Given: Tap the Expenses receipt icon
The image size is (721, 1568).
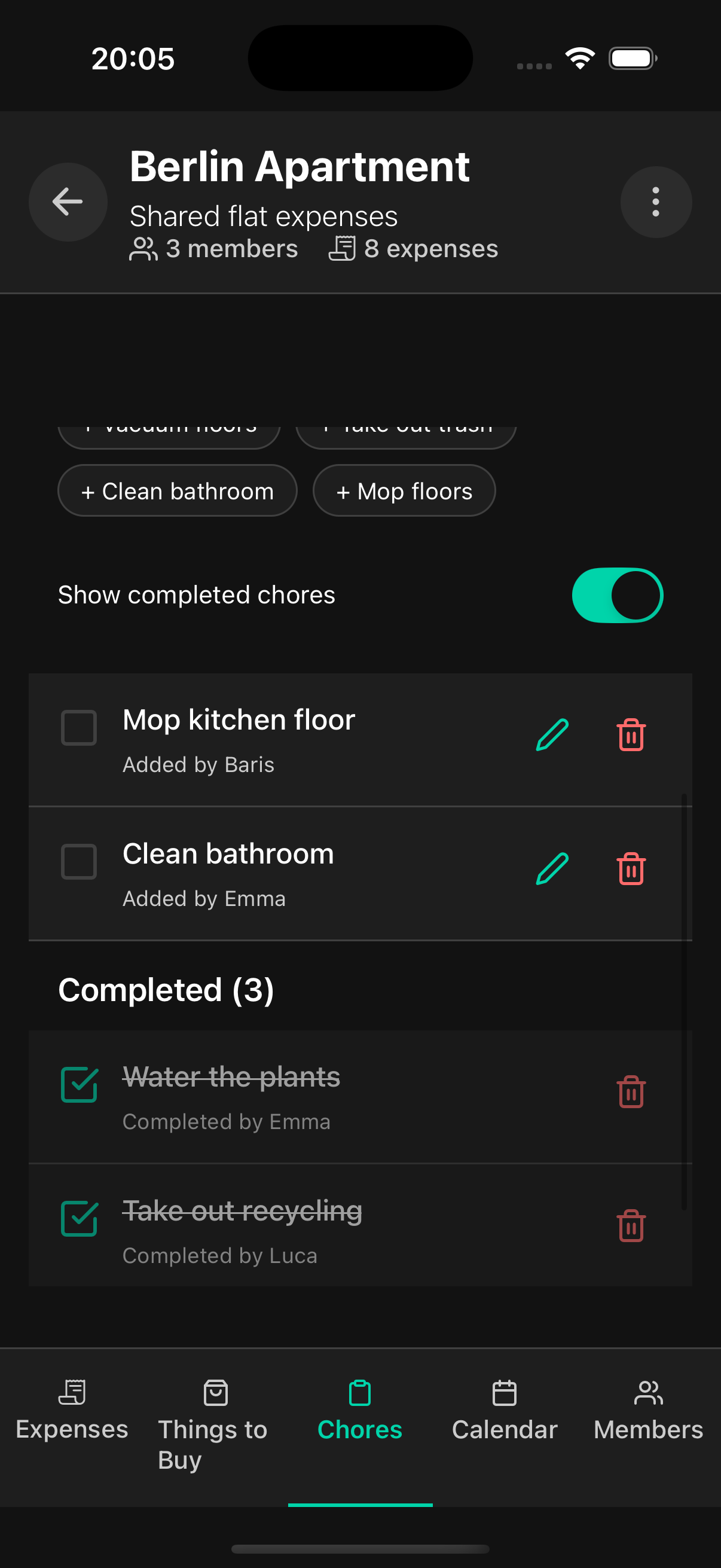Looking at the screenshot, I should 72,1391.
